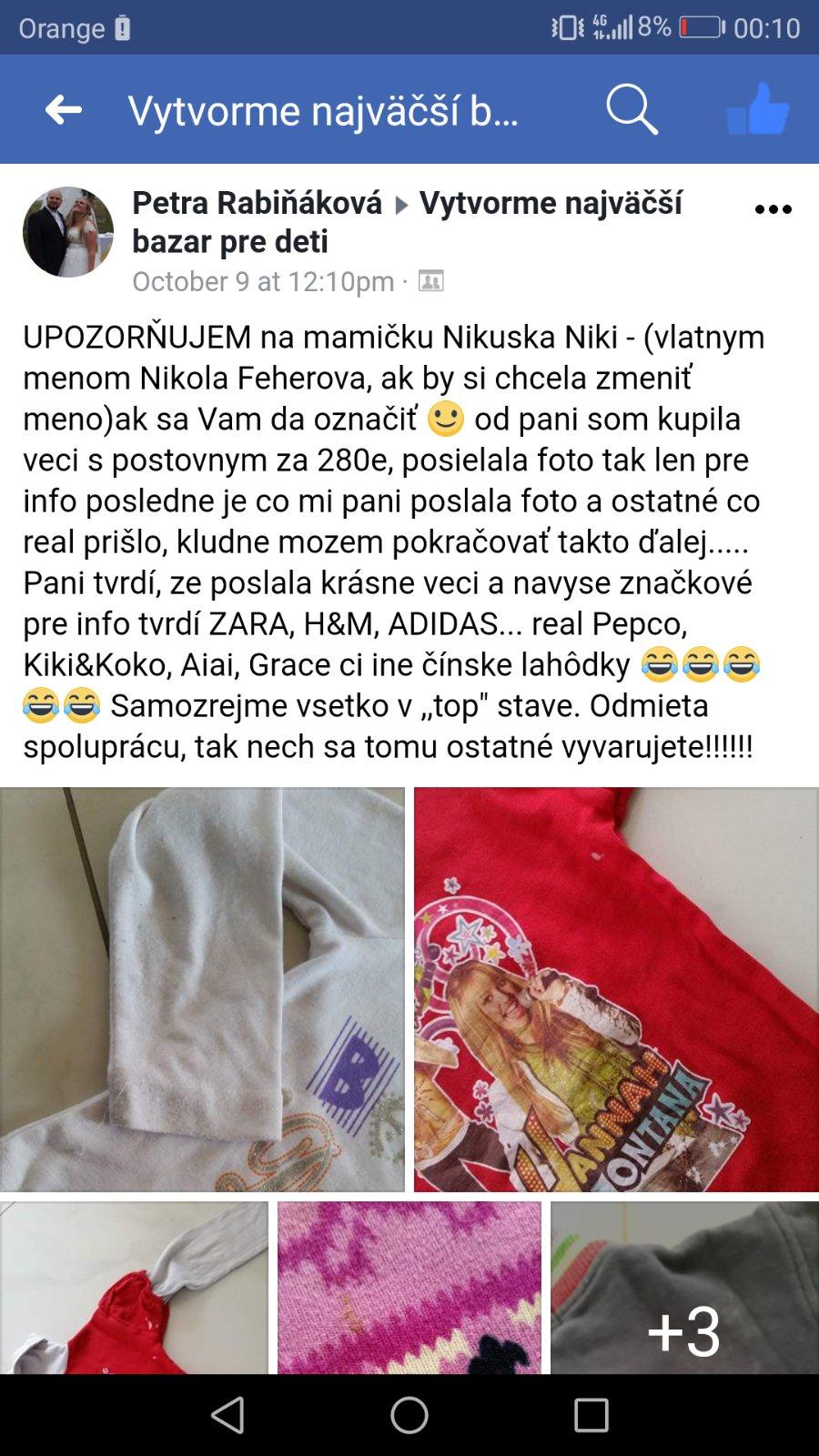Open Petra Rabiňáková's profile picture
Viewport: 819px width, 1456px height.
(68, 232)
